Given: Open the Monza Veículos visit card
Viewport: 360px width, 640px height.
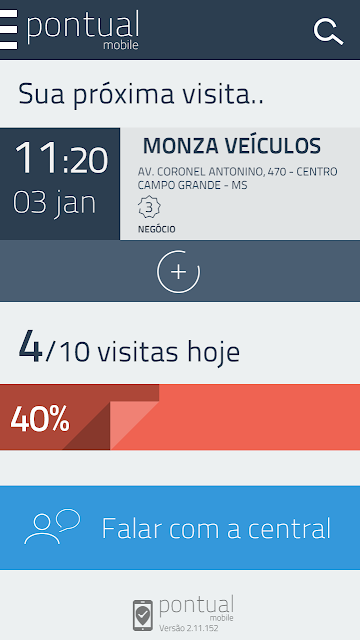Looking at the screenshot, I should point(180,184).
